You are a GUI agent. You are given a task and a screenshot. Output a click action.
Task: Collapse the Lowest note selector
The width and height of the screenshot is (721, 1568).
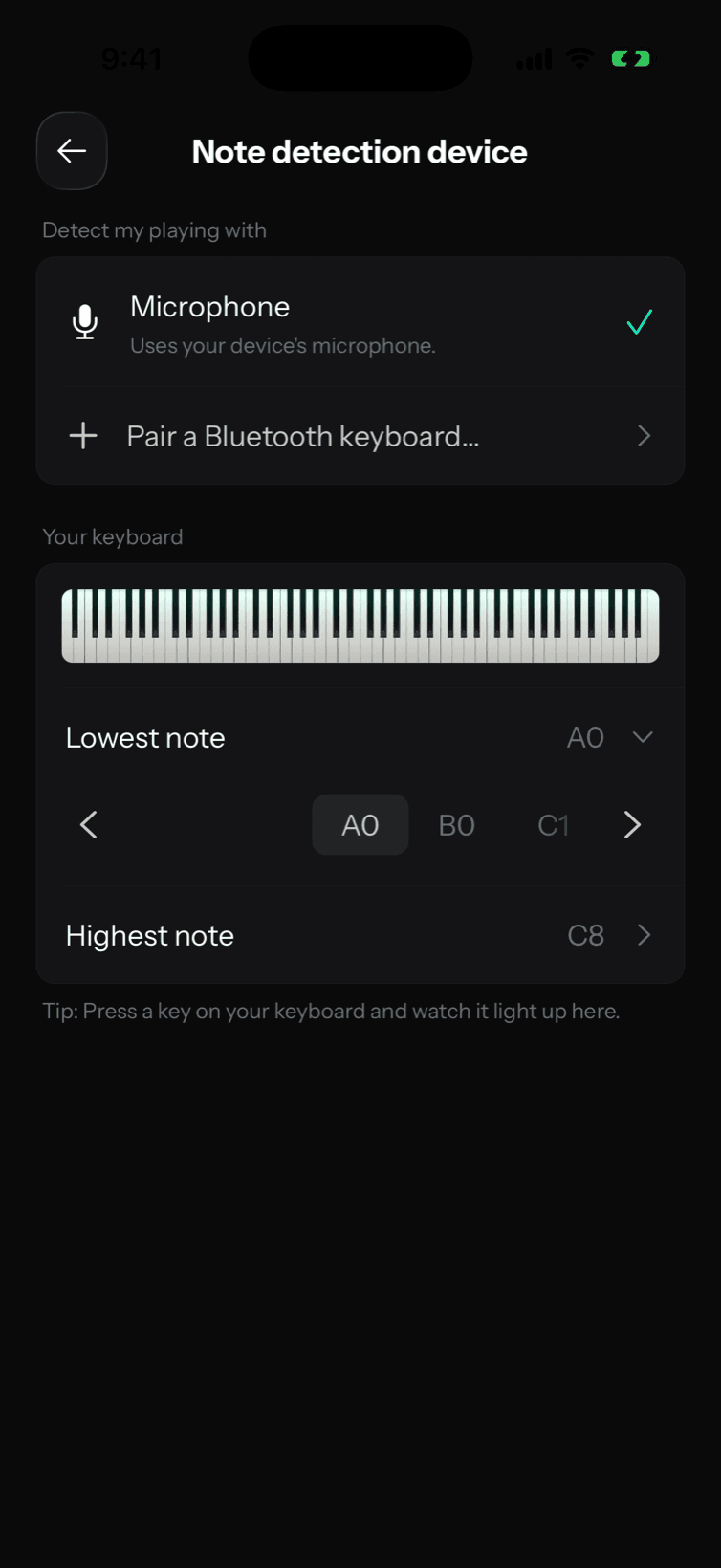click(x=360, y=737)
